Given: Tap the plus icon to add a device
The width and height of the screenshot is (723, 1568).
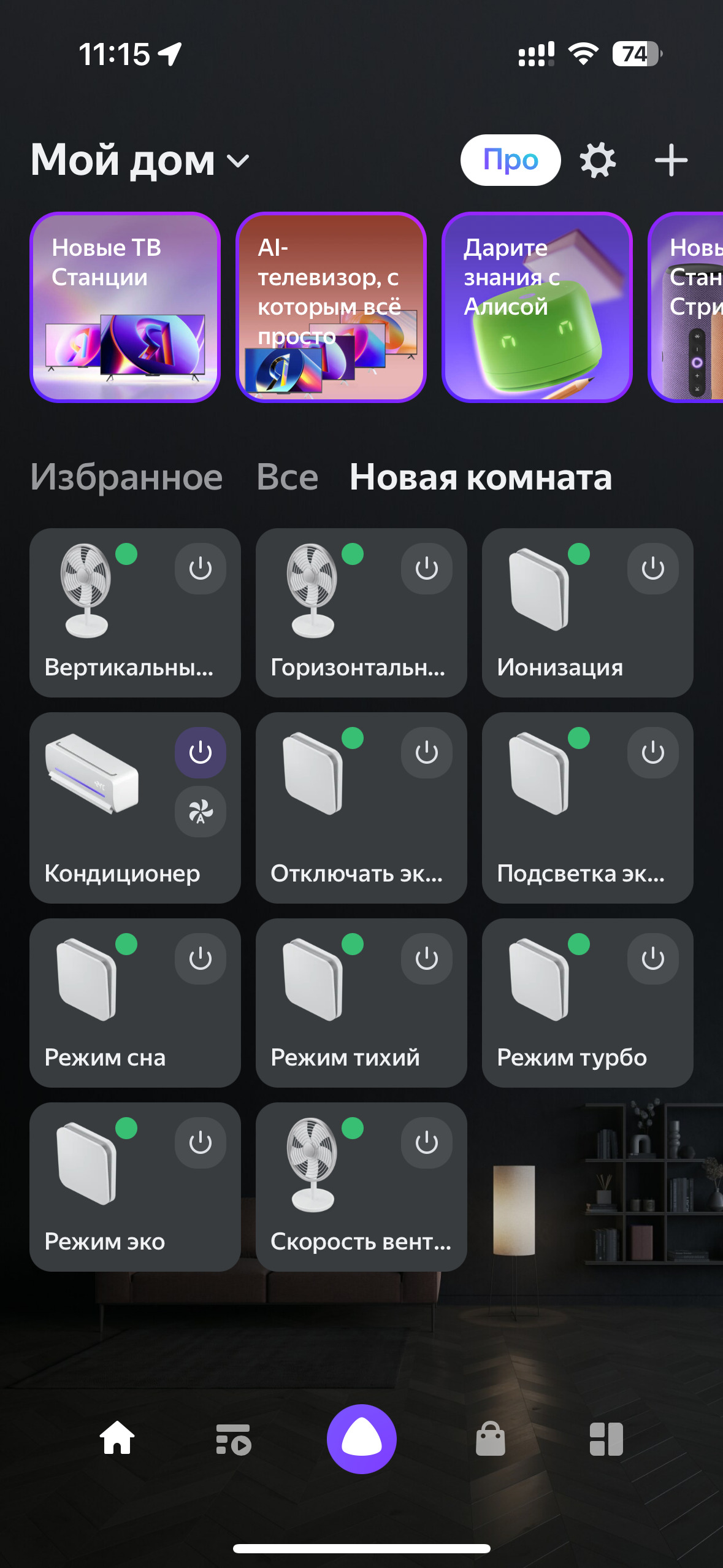Looking at the screenshot, I should pyautogui.click(x=671, y=160).
